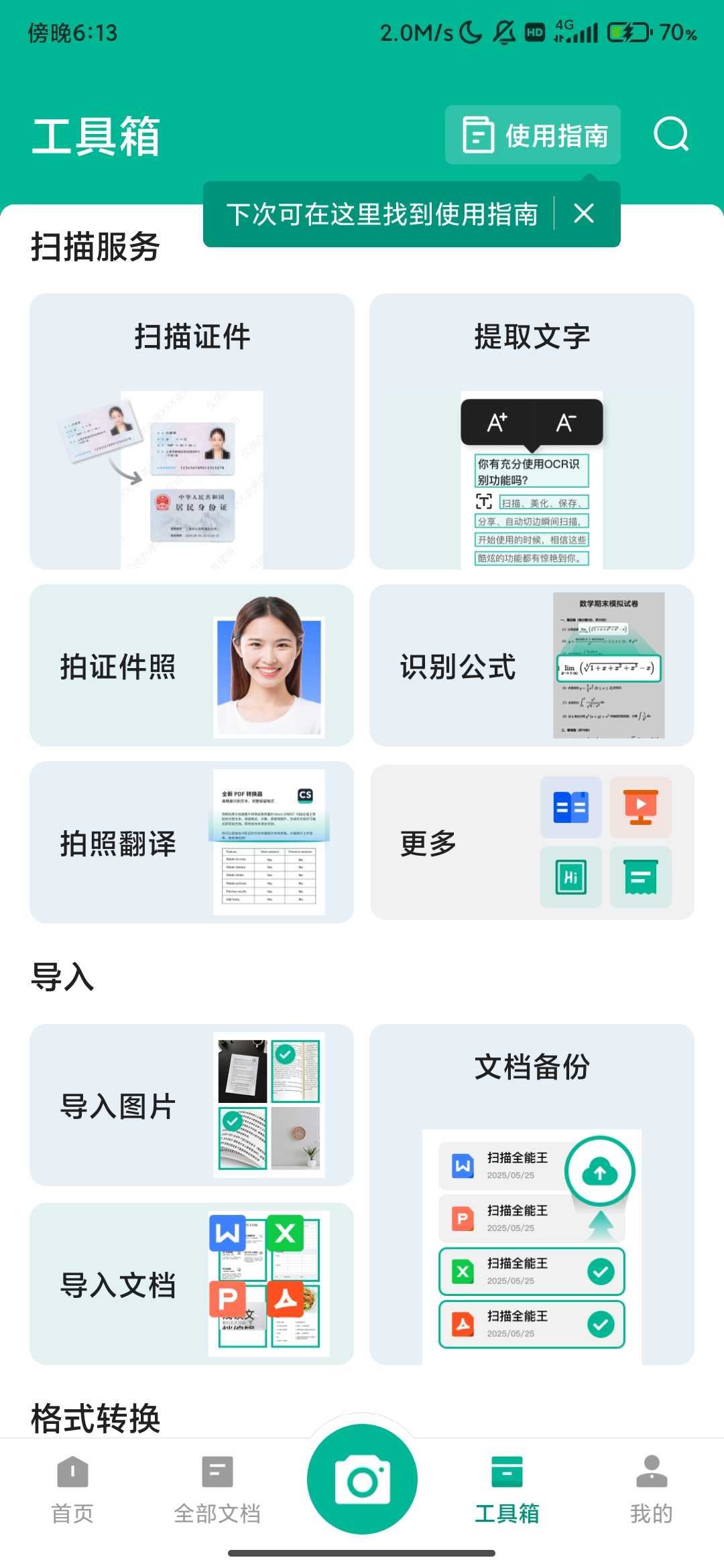Select 导入文档 to import documents

point(192,1284)
